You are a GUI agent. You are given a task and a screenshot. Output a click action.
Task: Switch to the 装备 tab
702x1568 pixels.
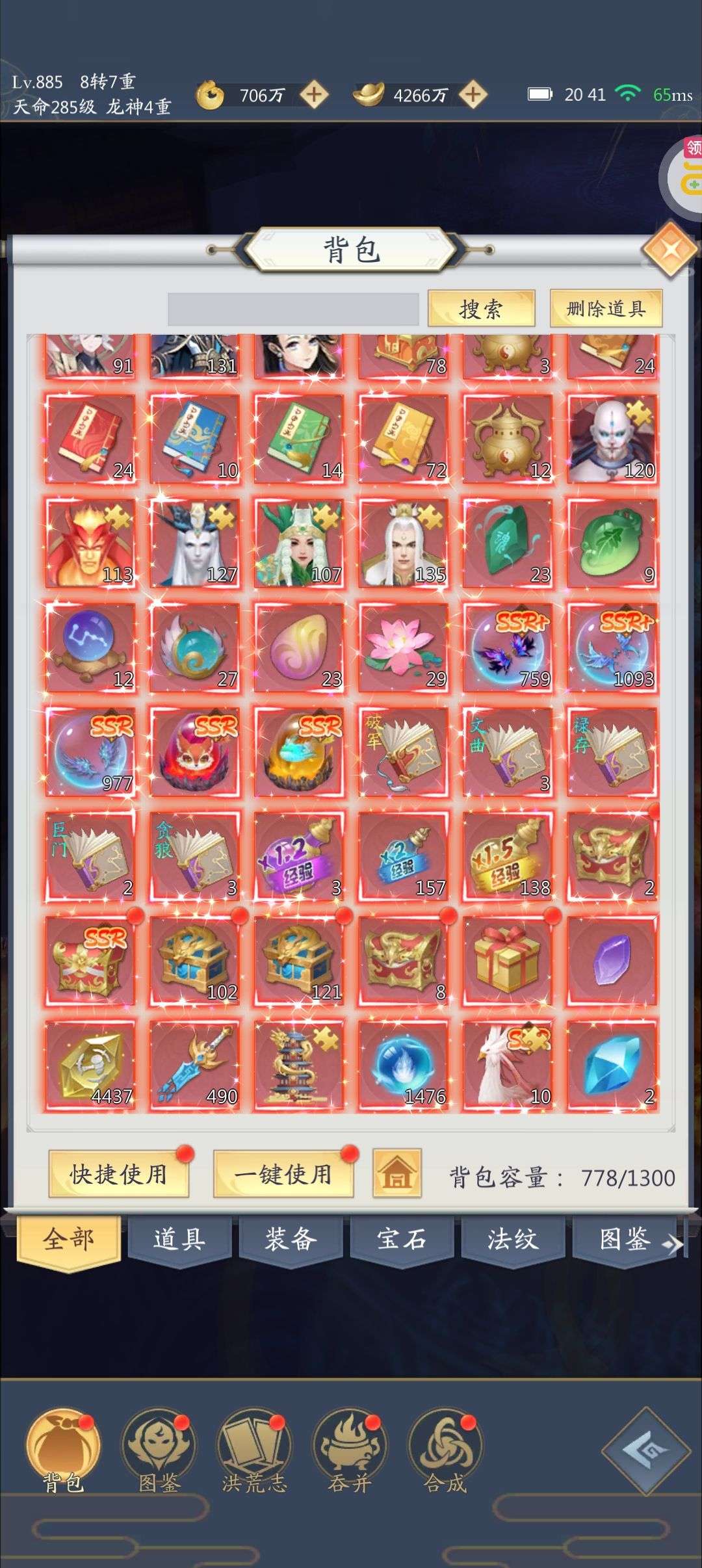[291, 1239]
